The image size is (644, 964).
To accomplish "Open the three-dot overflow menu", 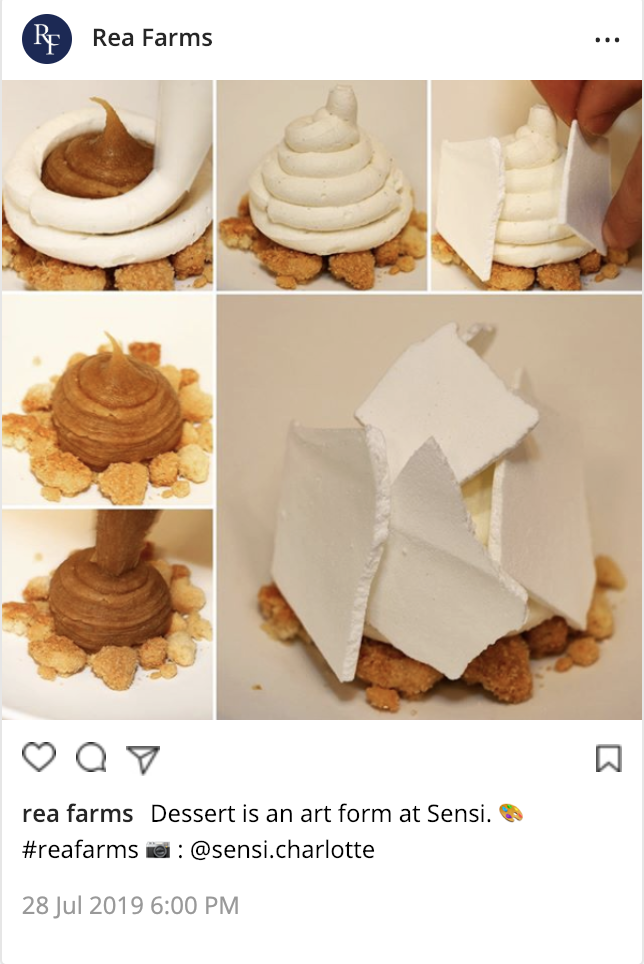I will pos(607,40).
